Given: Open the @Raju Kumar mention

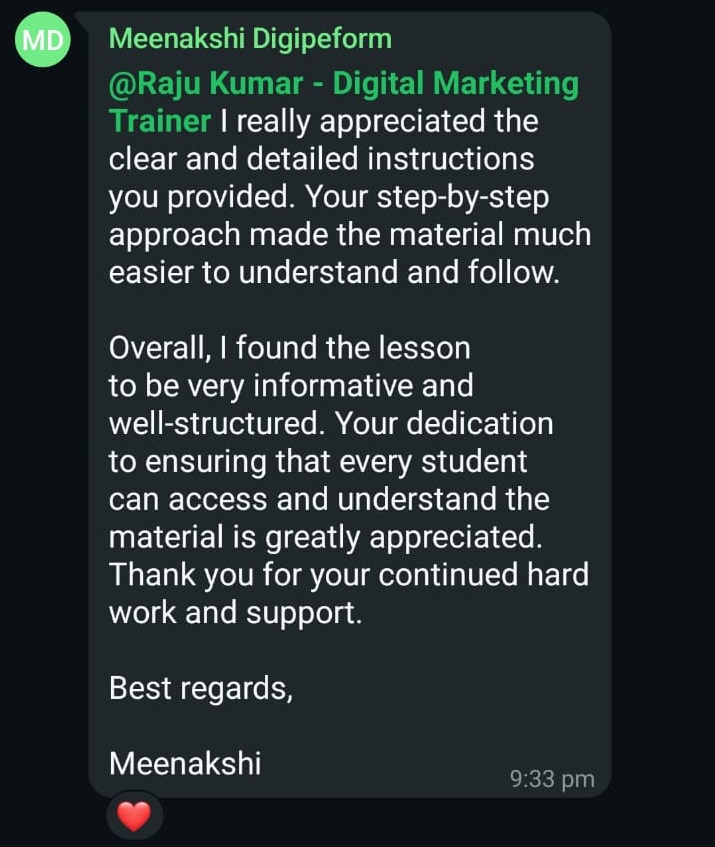Looking at the screenshot, I should (x=342, y=84).
